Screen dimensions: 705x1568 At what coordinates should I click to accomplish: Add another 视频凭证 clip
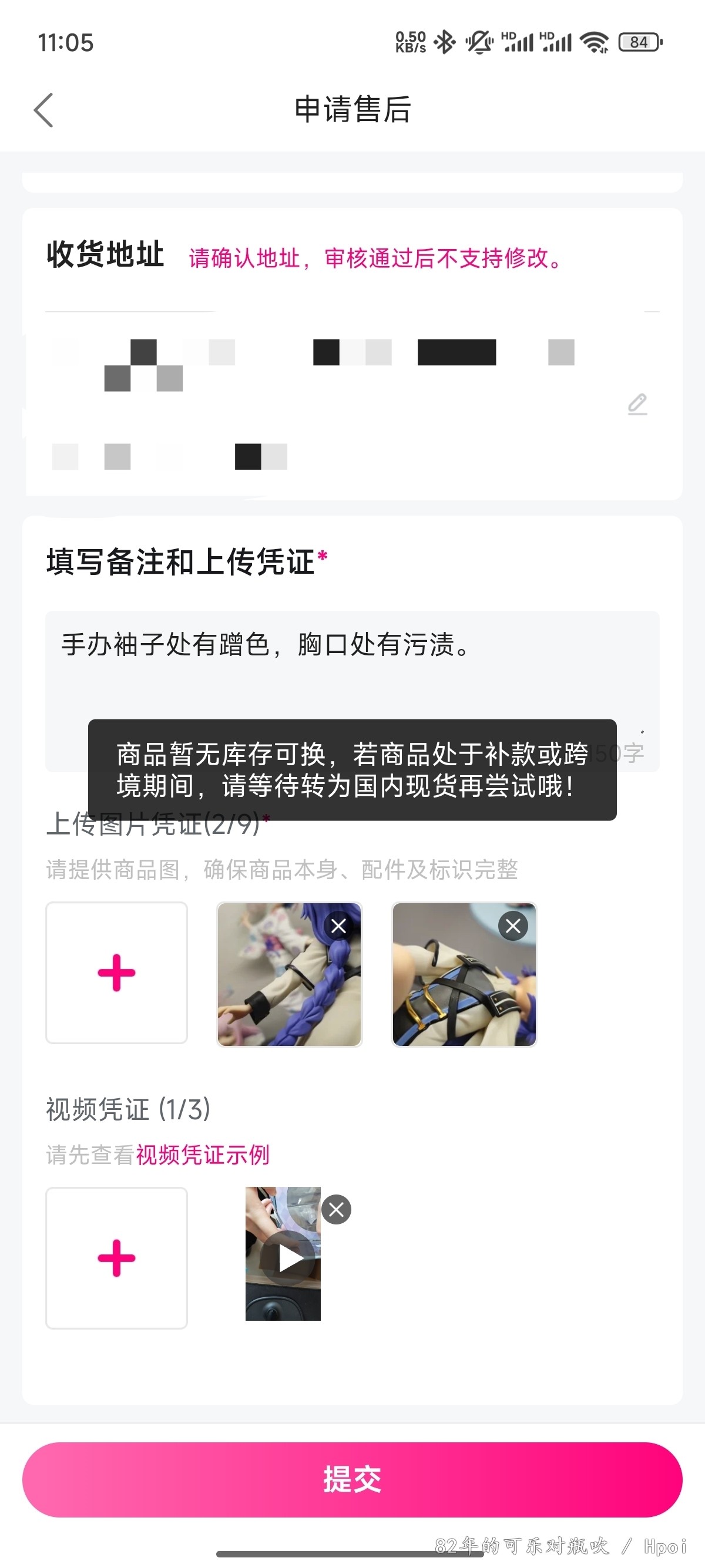click(x=116, y=1258)
